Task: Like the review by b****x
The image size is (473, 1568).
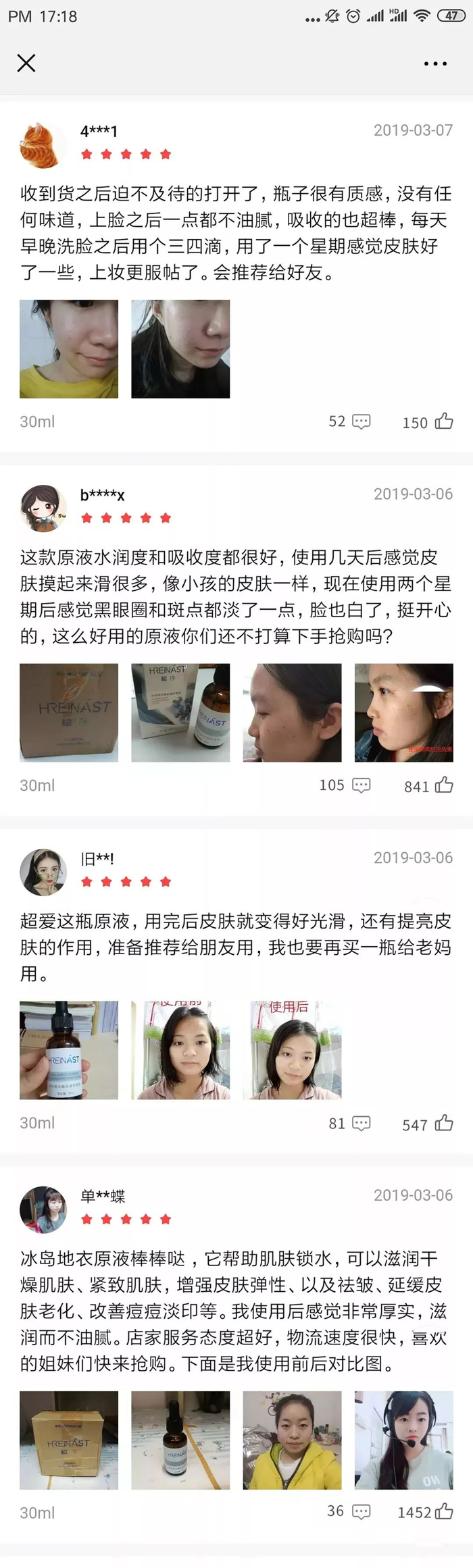Action: [x=444, y=785]
